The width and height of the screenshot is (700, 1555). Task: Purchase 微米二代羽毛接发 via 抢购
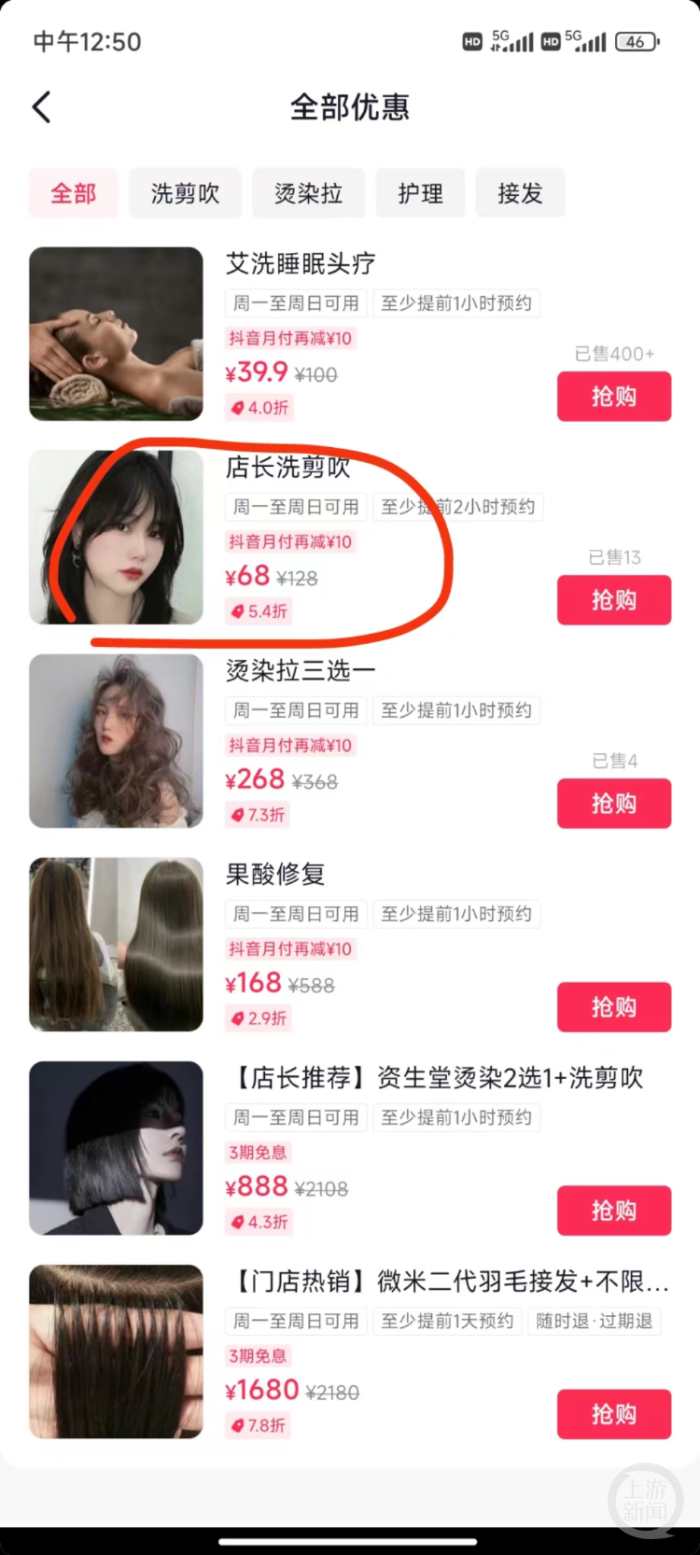tap(613, 1414)
